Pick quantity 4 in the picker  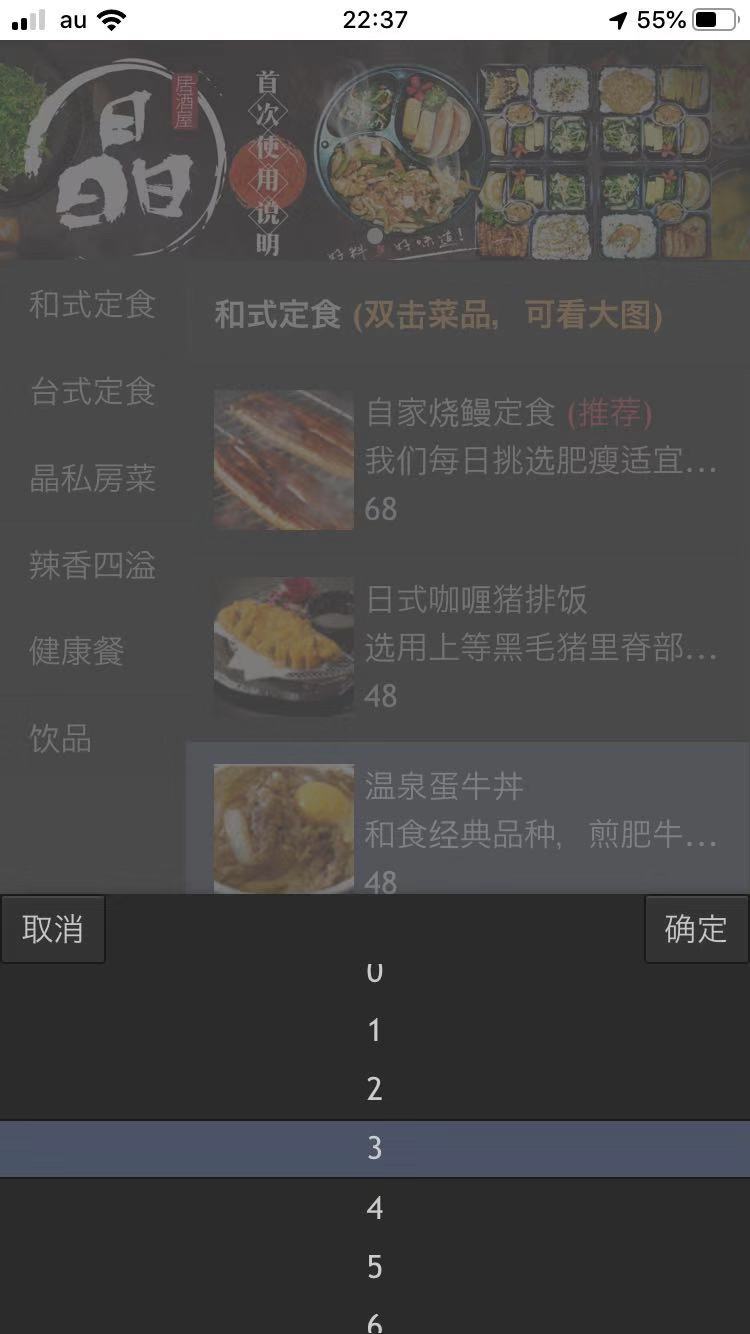coord(374,1208)
